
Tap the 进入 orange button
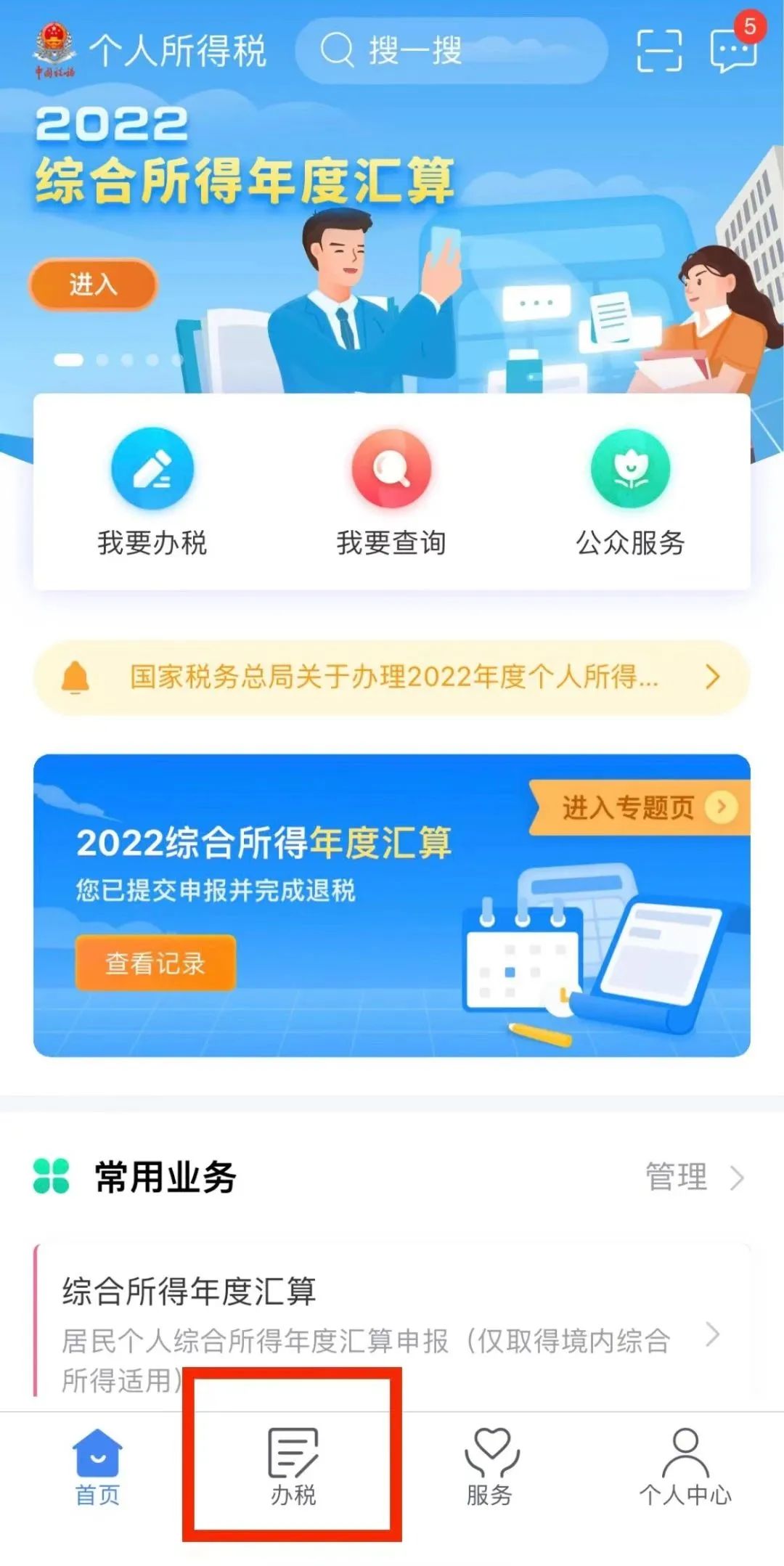tap(92, 285)
